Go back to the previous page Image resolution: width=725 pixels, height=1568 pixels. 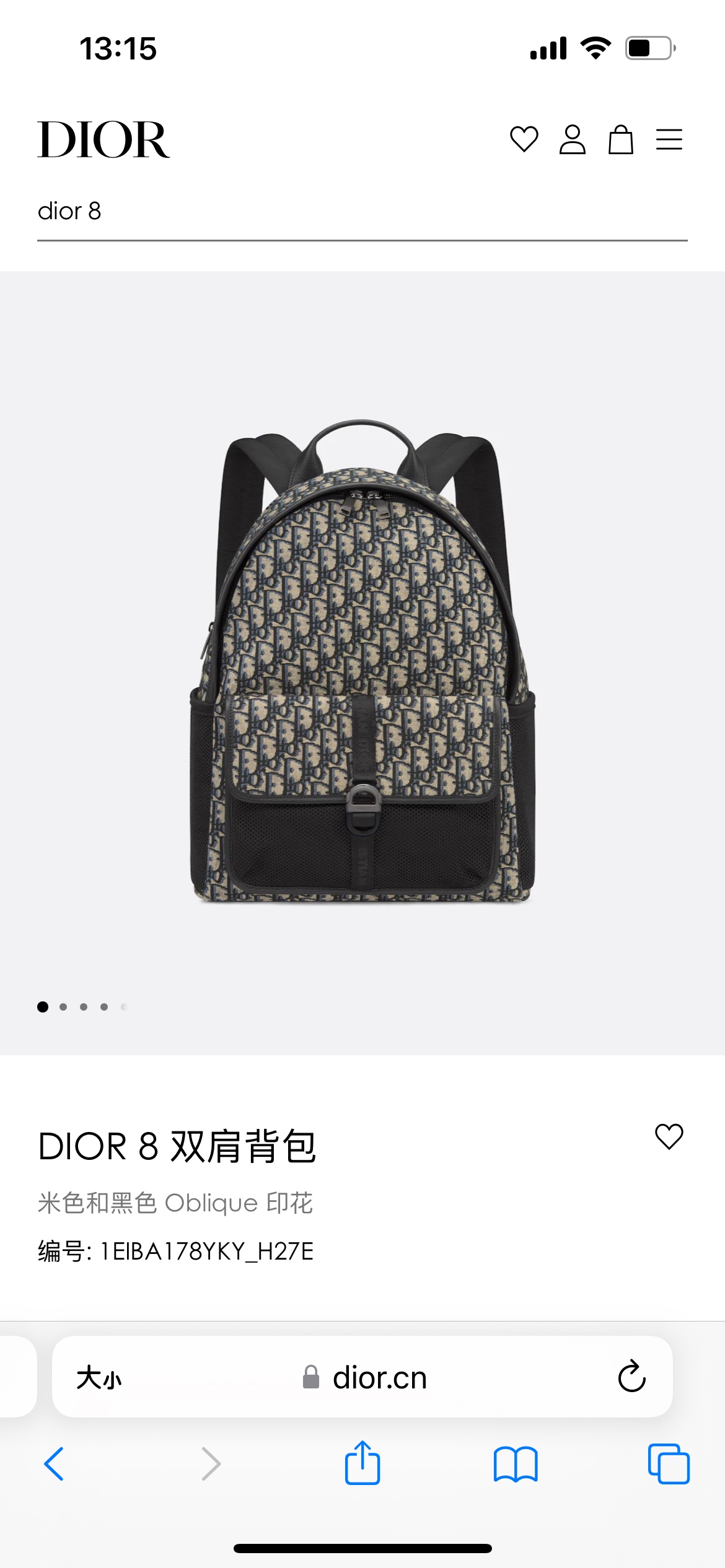click(55, 1464)
